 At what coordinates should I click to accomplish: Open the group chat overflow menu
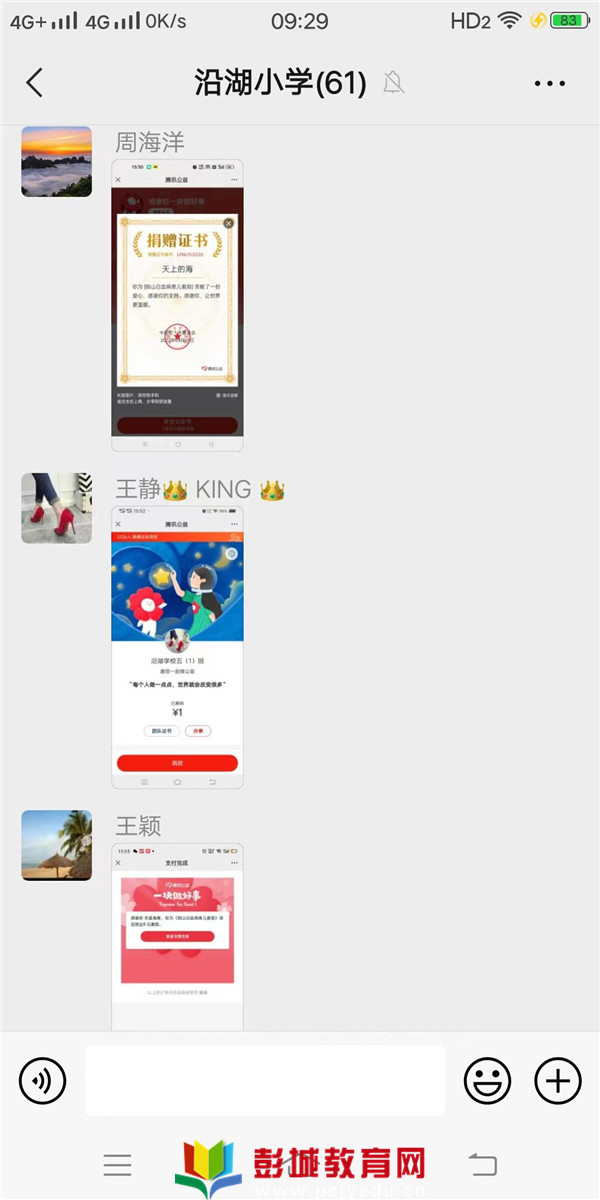(550, 83)
